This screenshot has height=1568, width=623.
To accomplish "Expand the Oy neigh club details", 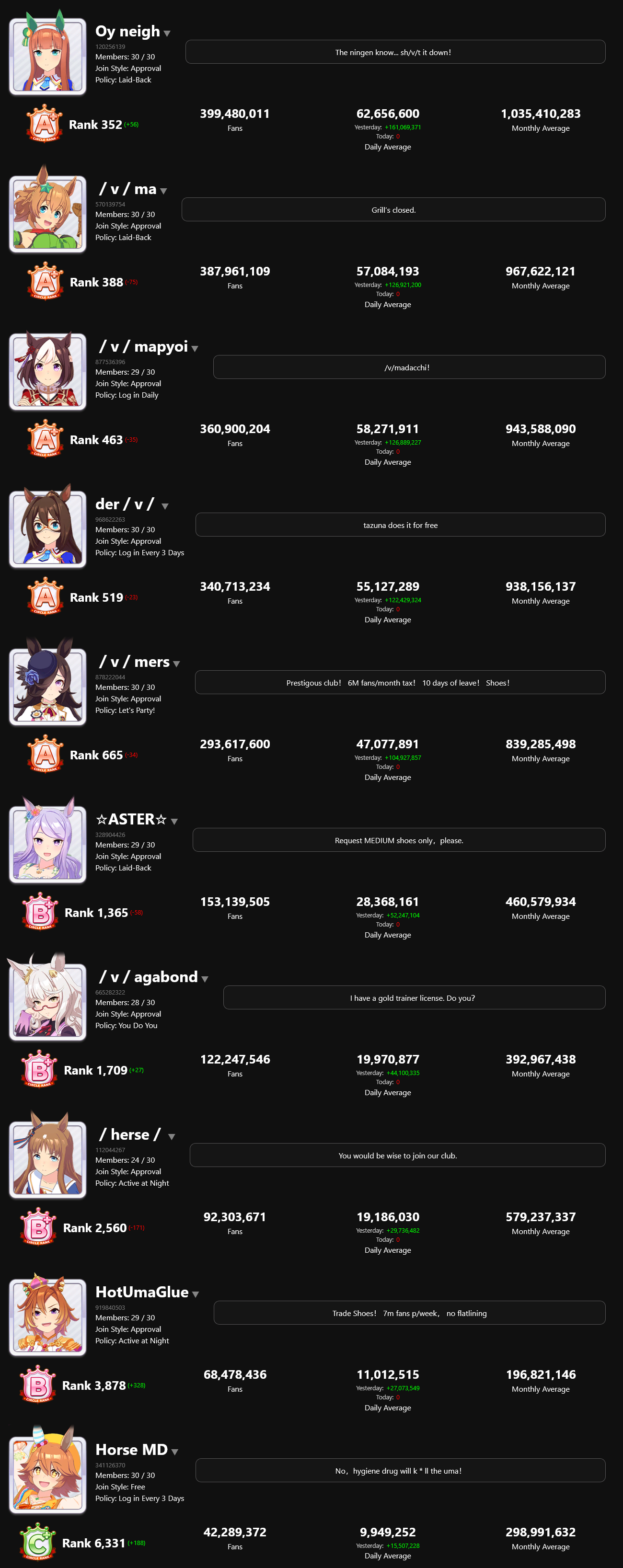I will point(167,34).
